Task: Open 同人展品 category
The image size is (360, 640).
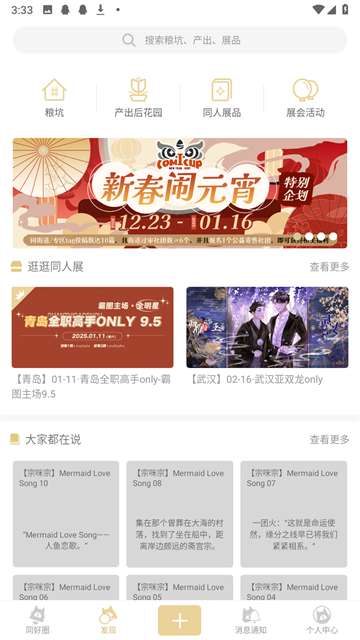Action: tap(222, 98)
